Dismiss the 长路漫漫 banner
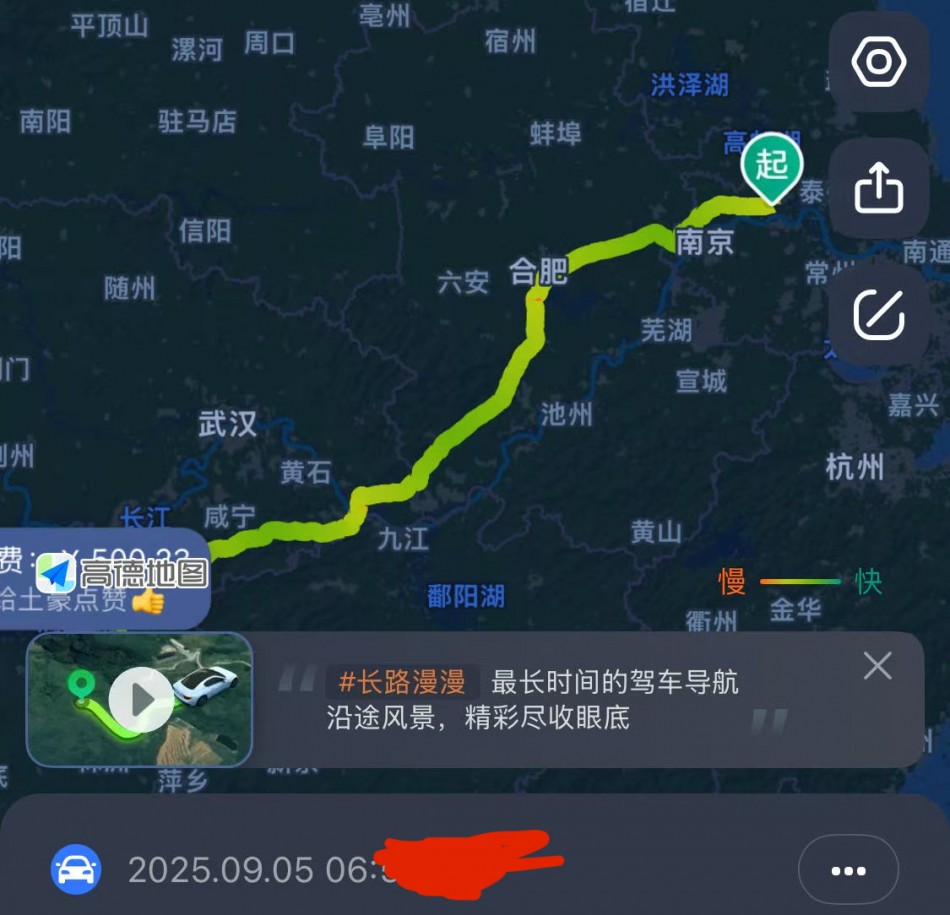This screenshot has height=915, width=950. (877, 666)
